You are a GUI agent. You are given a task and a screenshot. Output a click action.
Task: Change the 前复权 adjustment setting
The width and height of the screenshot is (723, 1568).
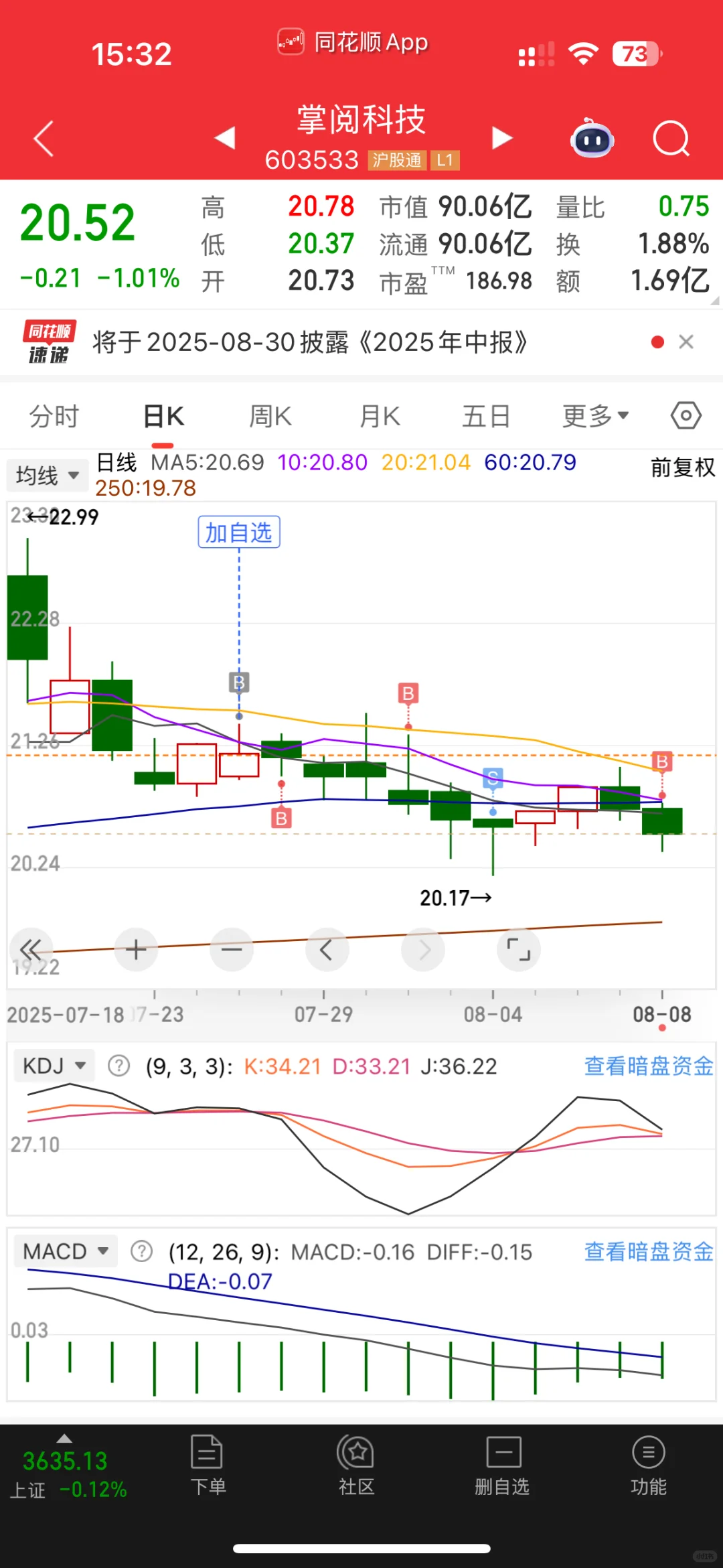click(x=683, y=468)
